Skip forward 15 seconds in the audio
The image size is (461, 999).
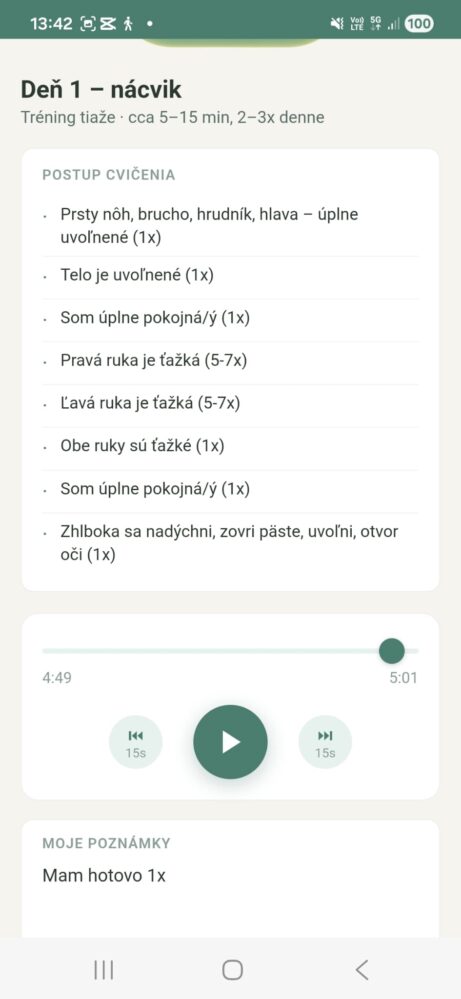pos(325,742)
